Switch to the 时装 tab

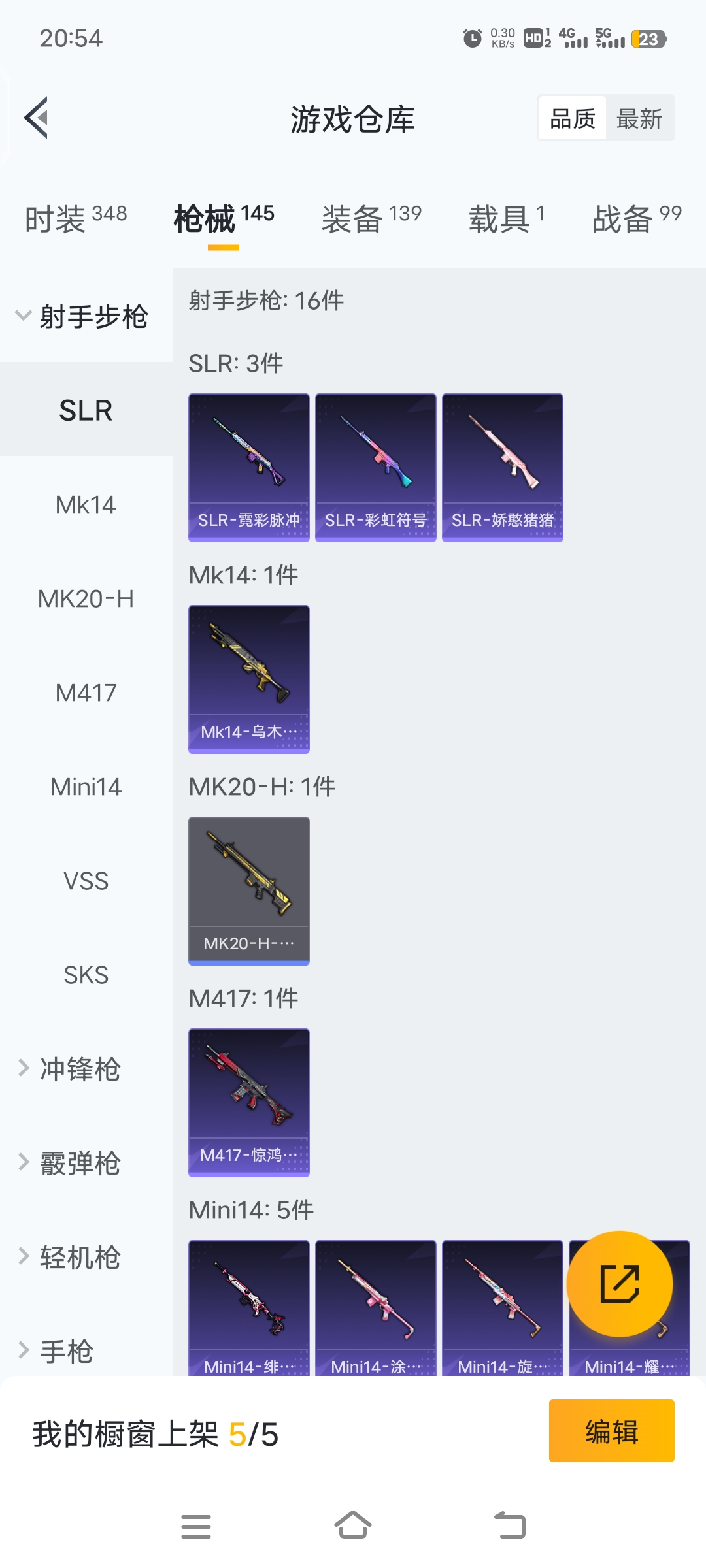[75, 219]
